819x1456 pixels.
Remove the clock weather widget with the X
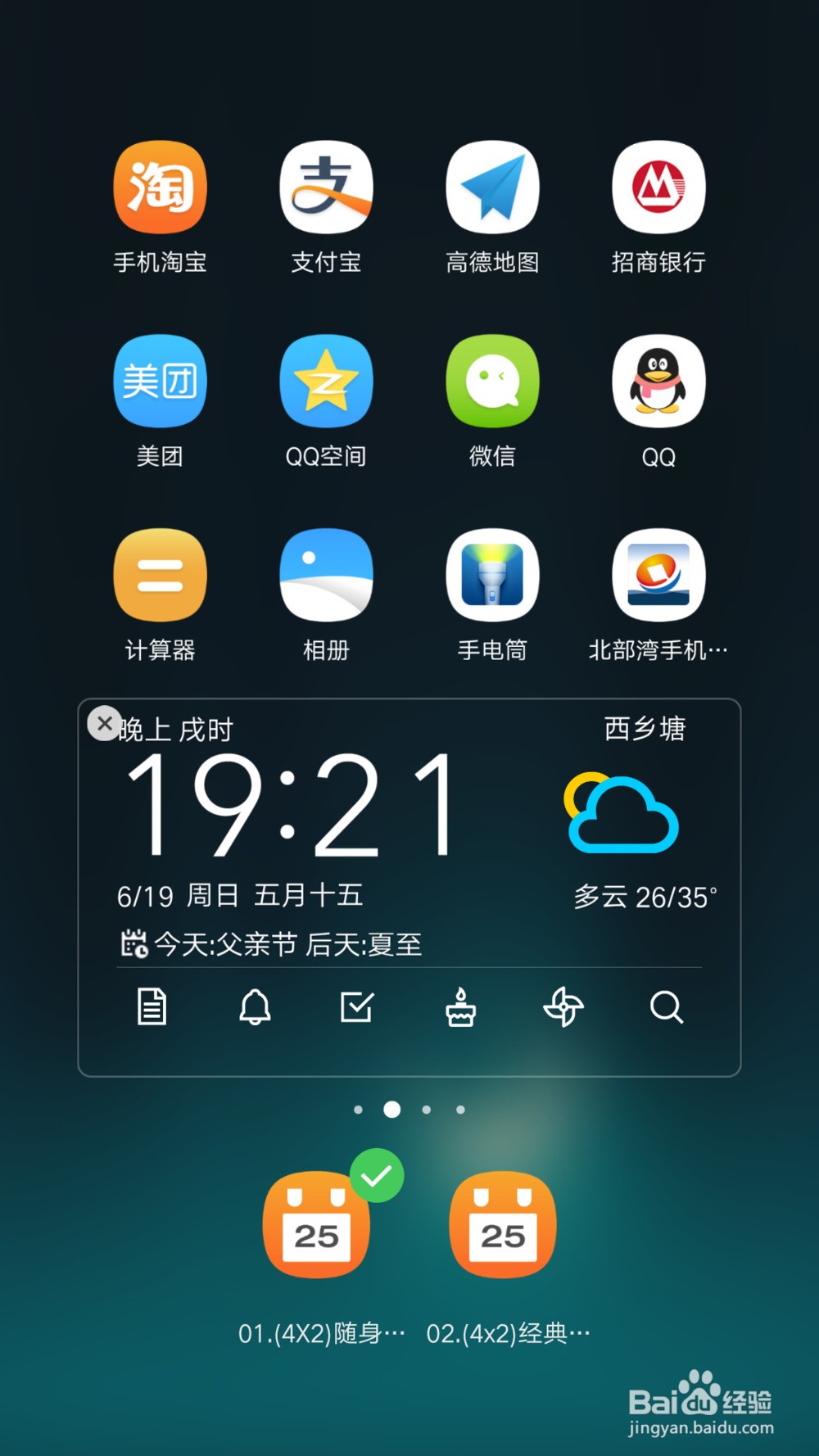click(105, 724)
